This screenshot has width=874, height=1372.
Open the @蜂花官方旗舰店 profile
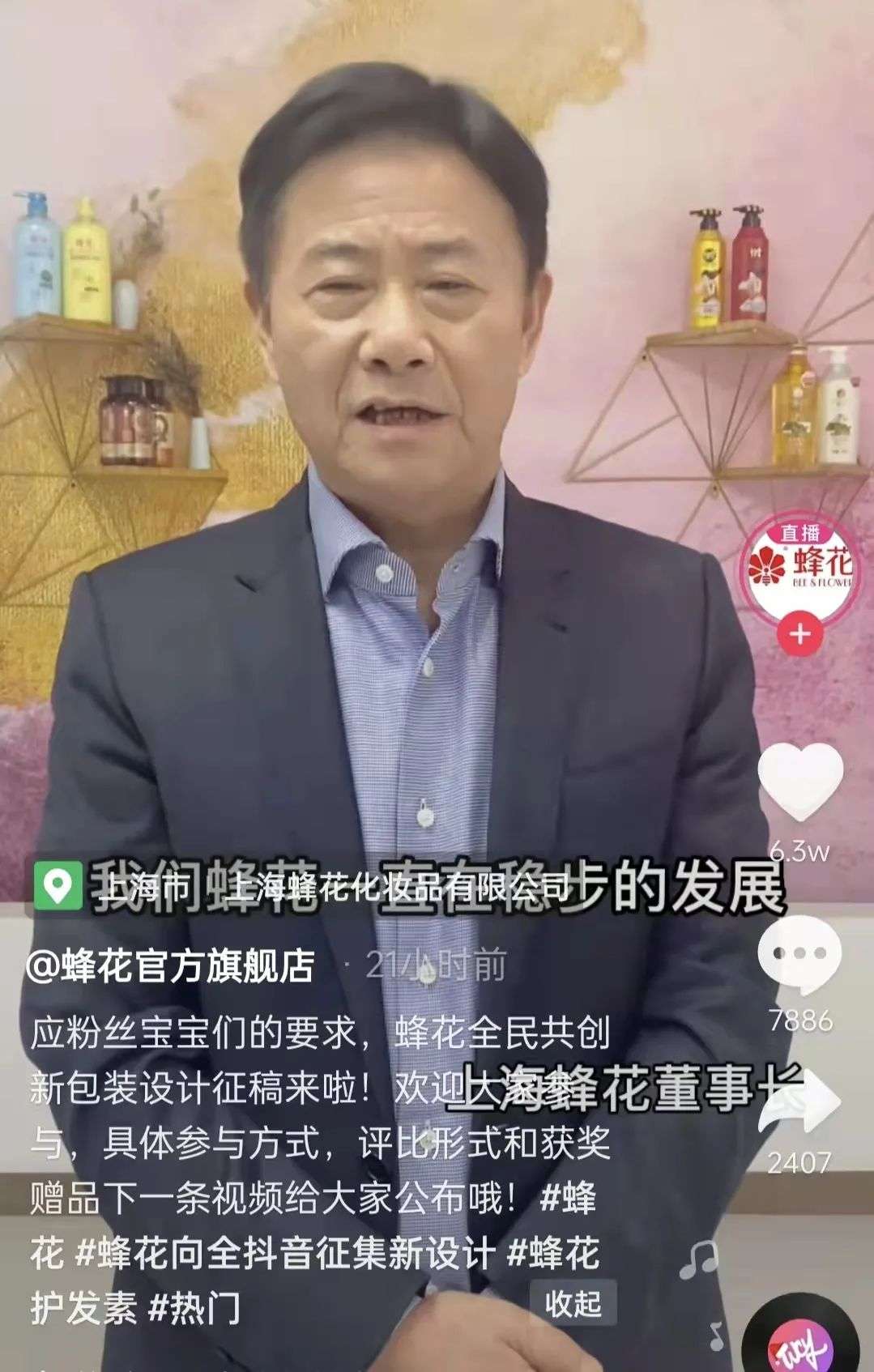[171, 965]
